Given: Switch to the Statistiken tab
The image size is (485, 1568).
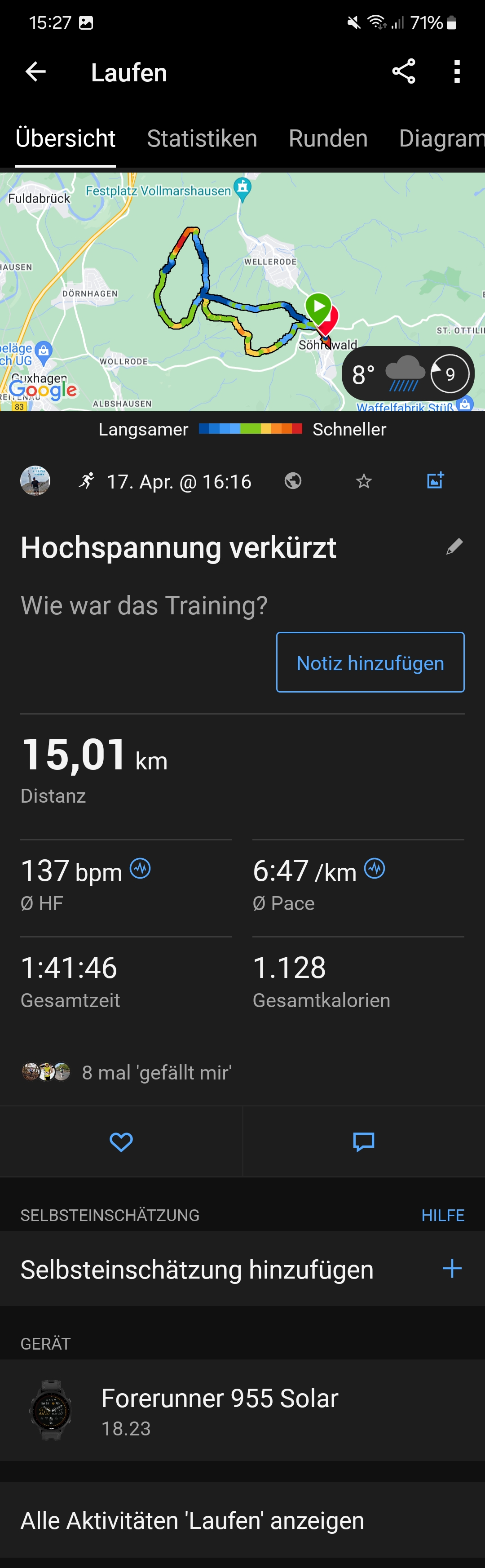Looking at the screenshot, I should (202, 139).
